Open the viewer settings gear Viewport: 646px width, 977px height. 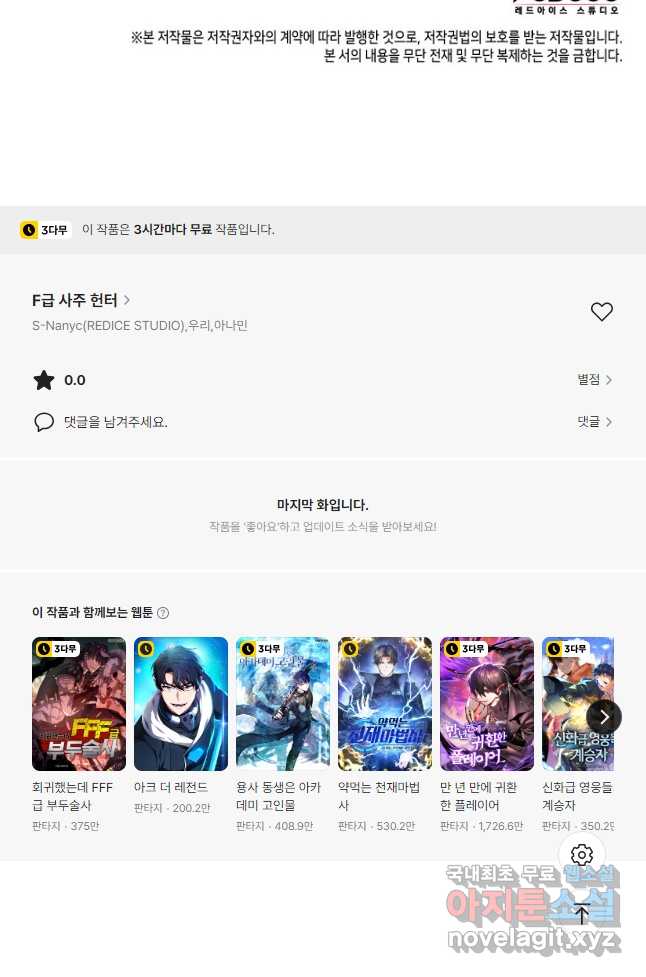pos(582,855)
